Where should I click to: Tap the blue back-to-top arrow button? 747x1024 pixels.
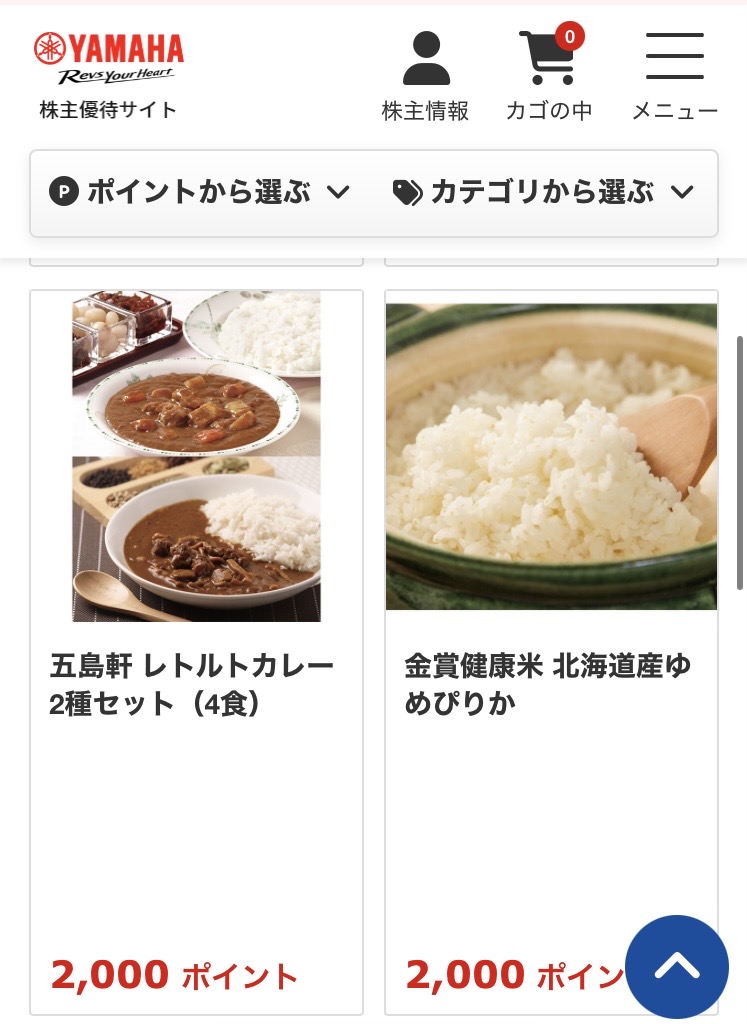pyautogui.click(x=677, y=966)
